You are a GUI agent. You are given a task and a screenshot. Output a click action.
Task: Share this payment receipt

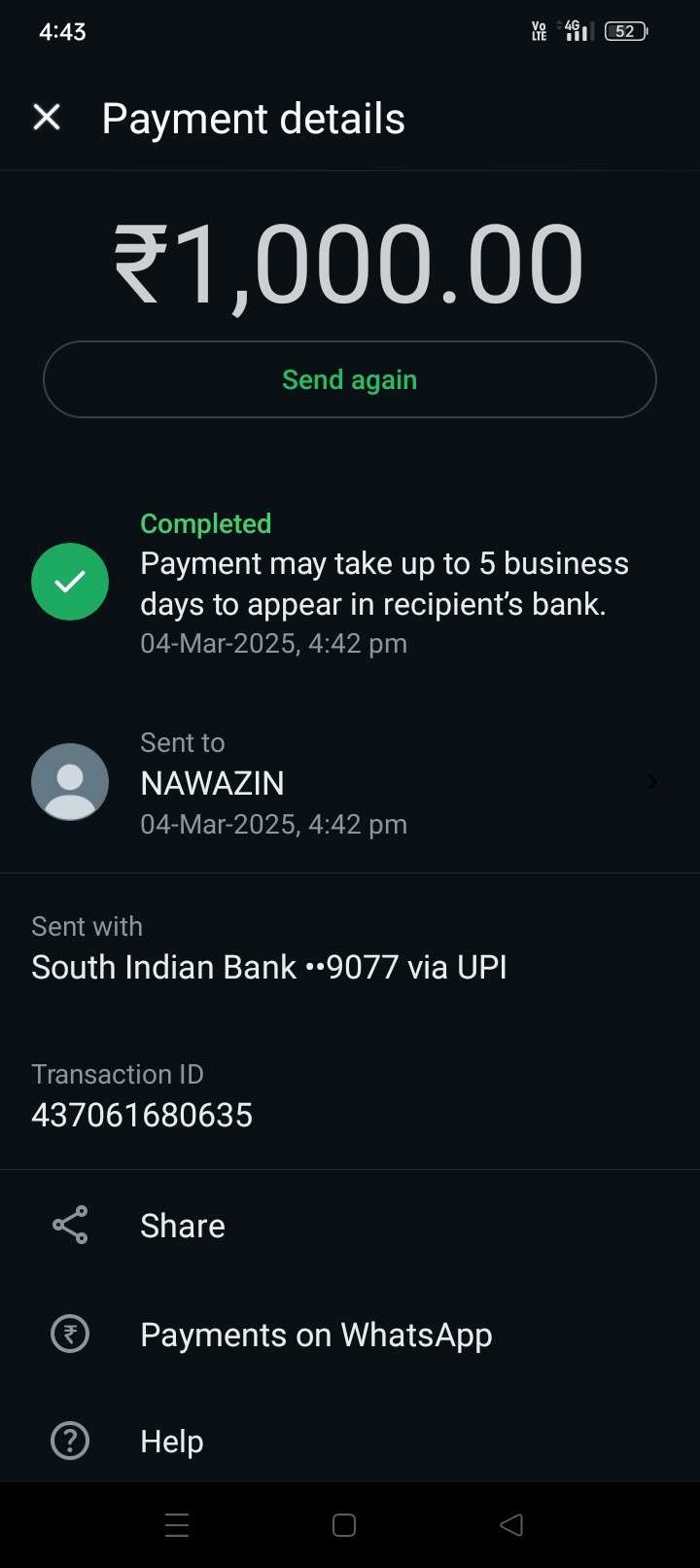point(183,1226)
